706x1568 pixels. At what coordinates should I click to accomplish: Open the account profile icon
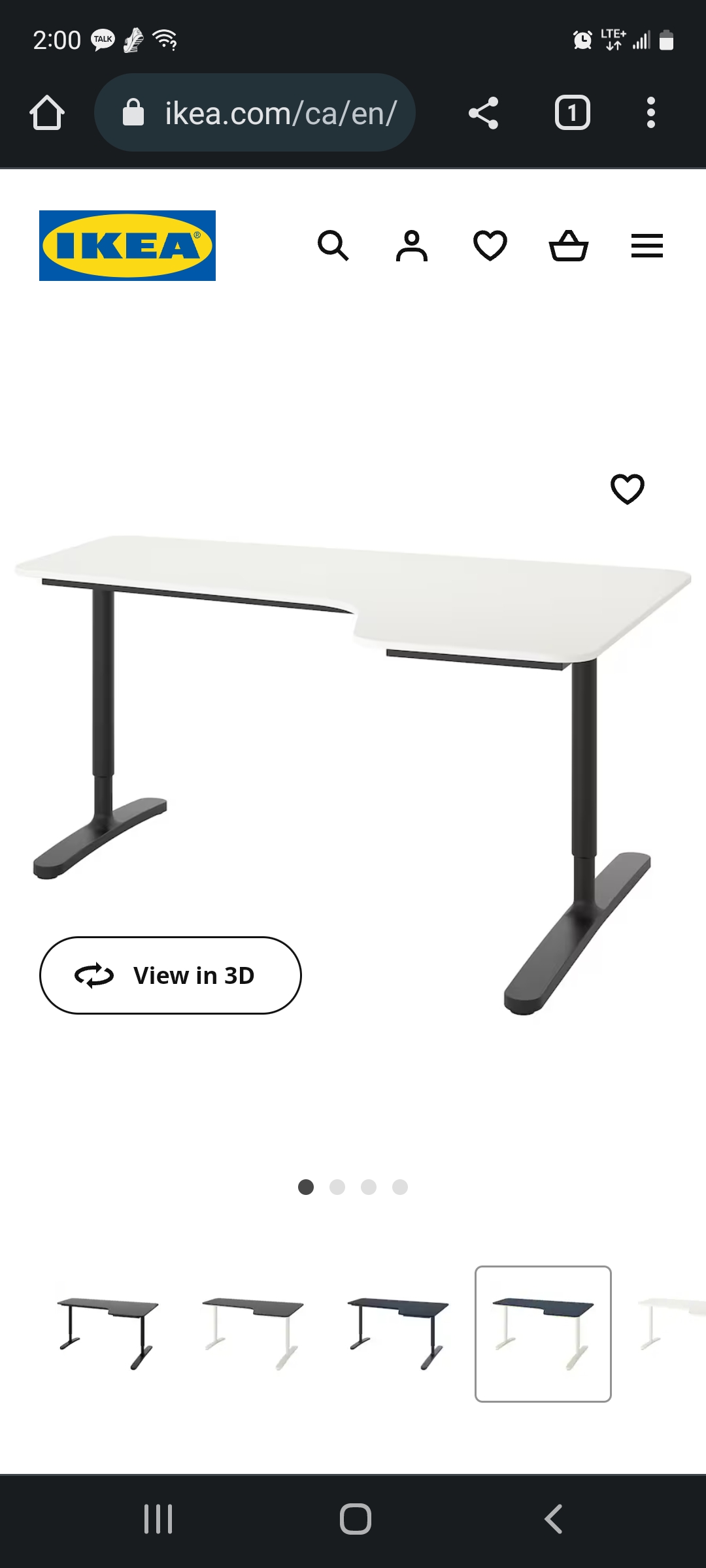412,246
